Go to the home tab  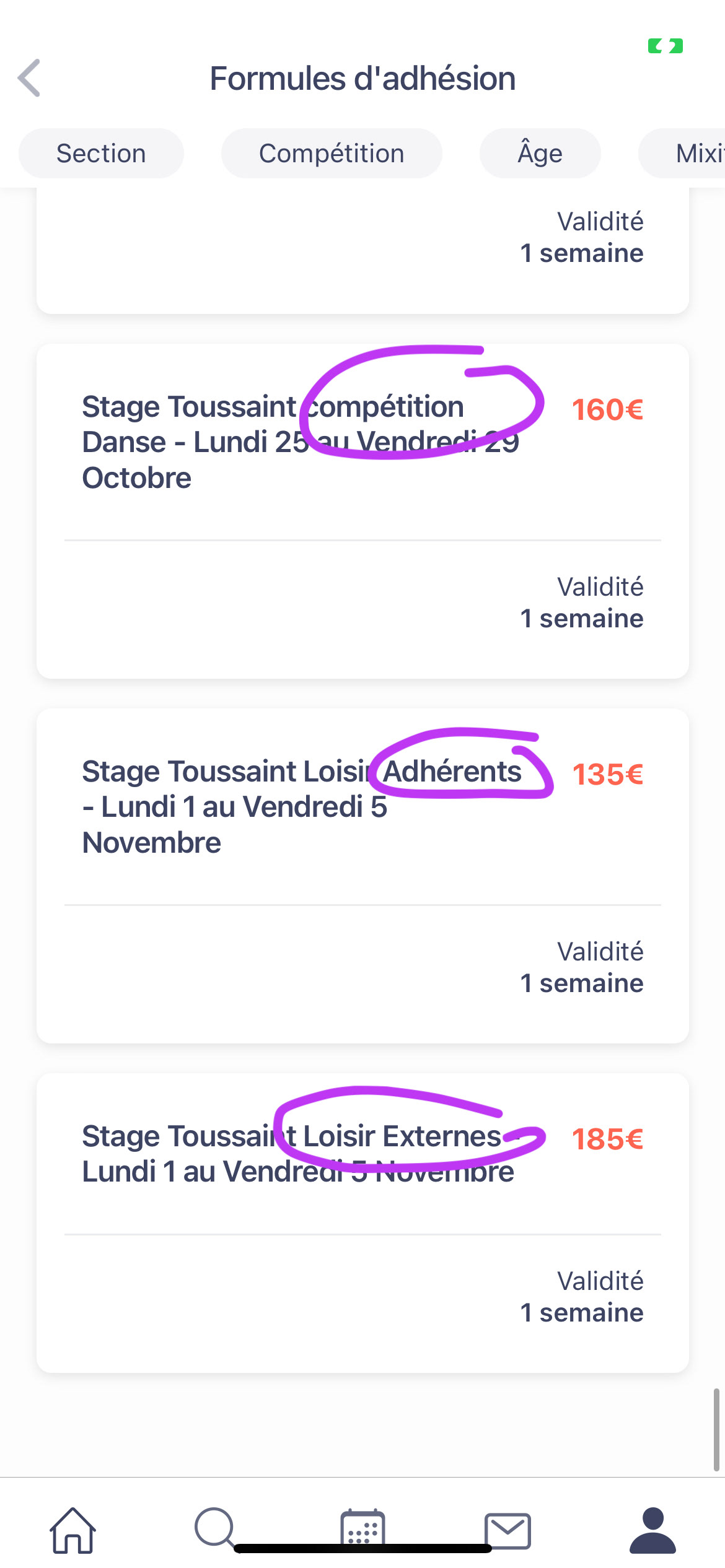pos(73,1530)
